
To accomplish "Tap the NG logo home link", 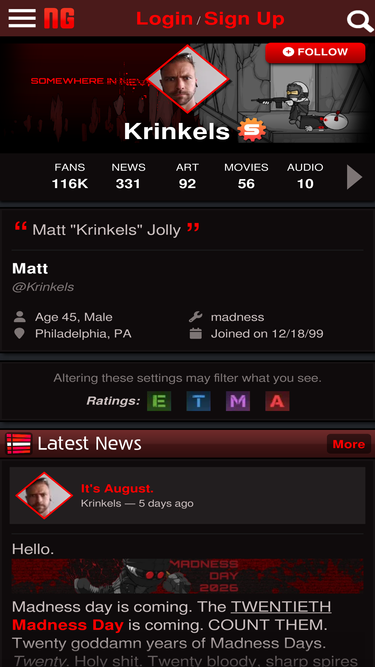I will tap(59, 18).
